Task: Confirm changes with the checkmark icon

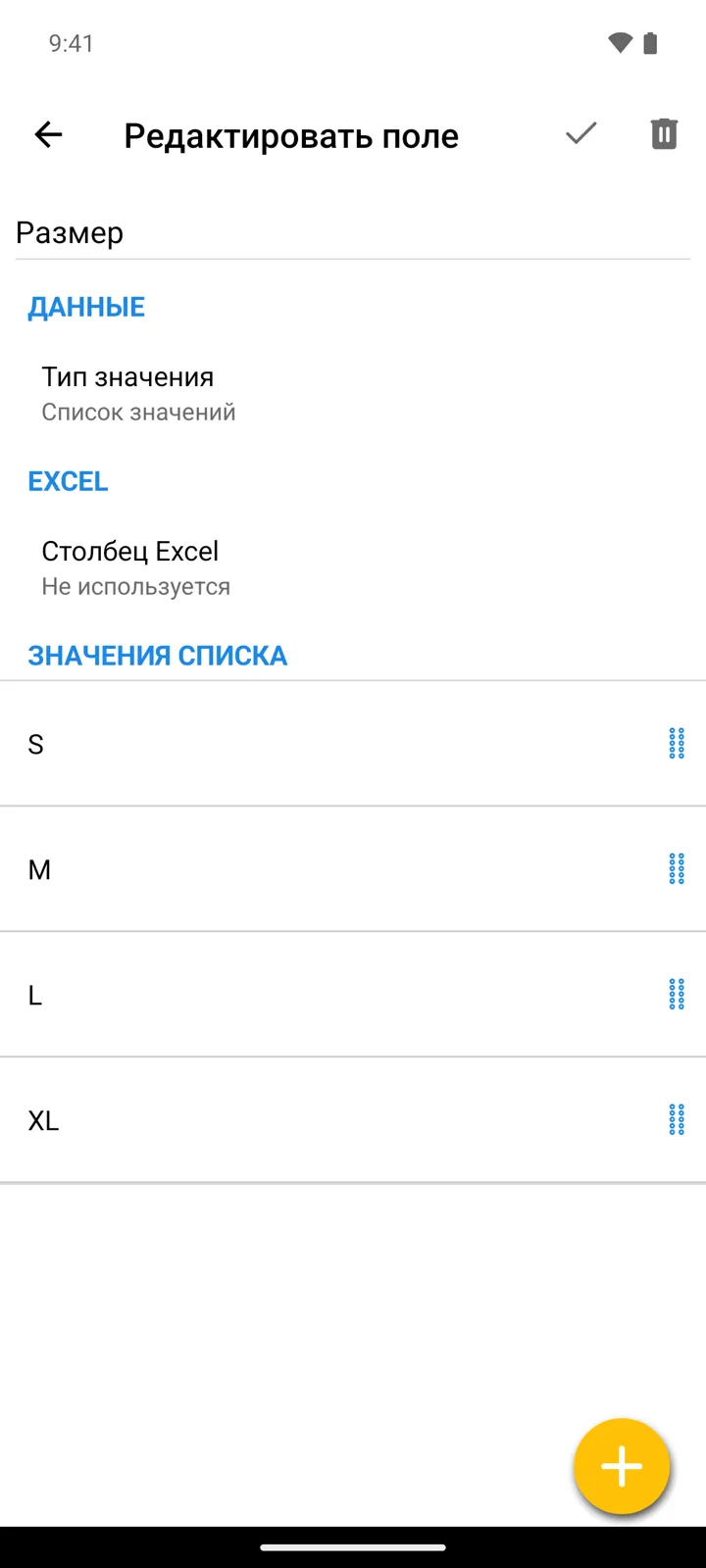Action: [x=581, y=134]
